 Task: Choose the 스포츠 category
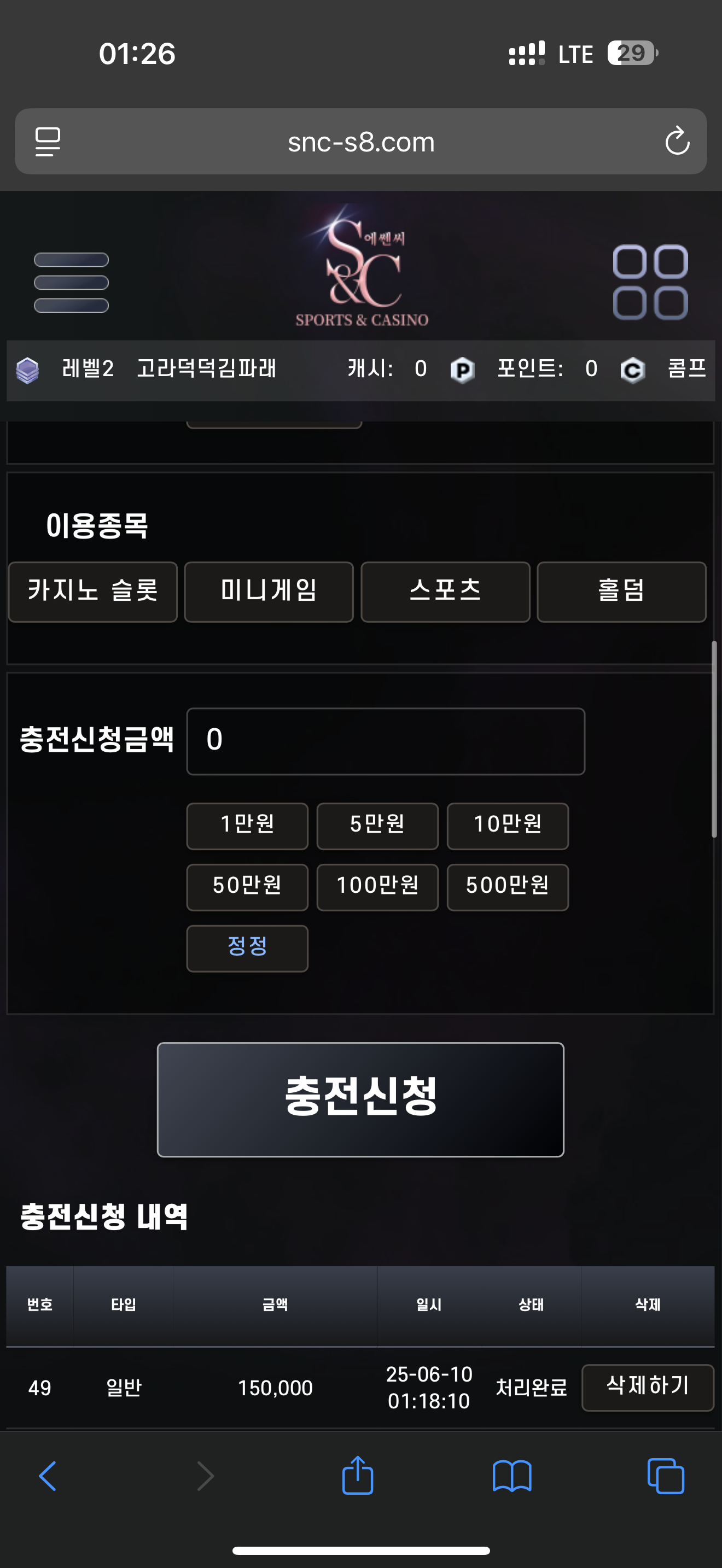[x=445, y=592]
